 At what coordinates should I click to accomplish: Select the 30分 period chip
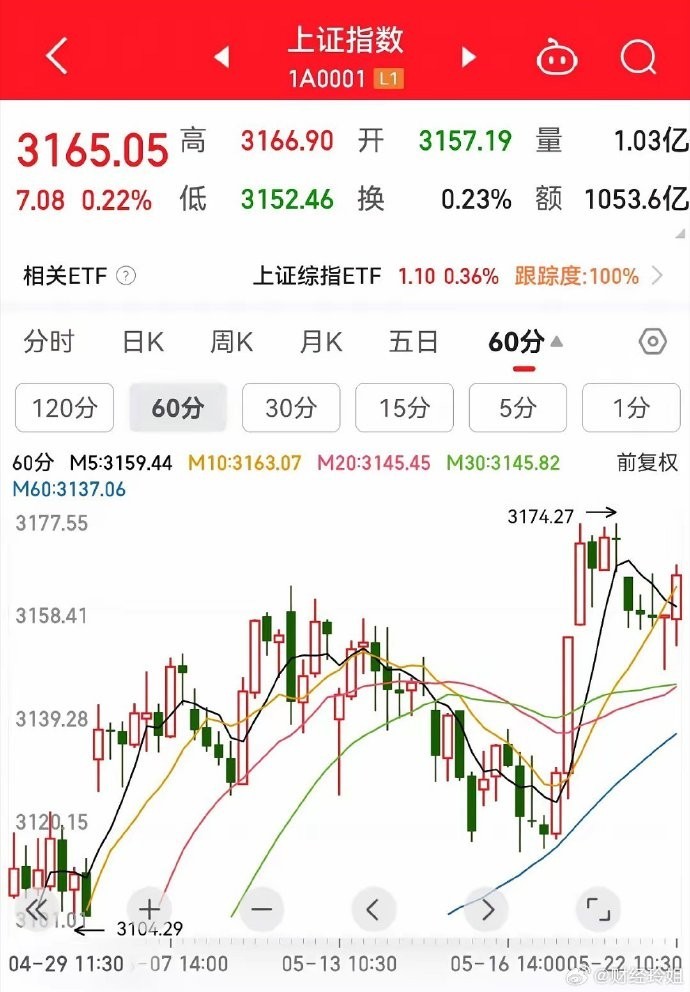click(291, 408)
